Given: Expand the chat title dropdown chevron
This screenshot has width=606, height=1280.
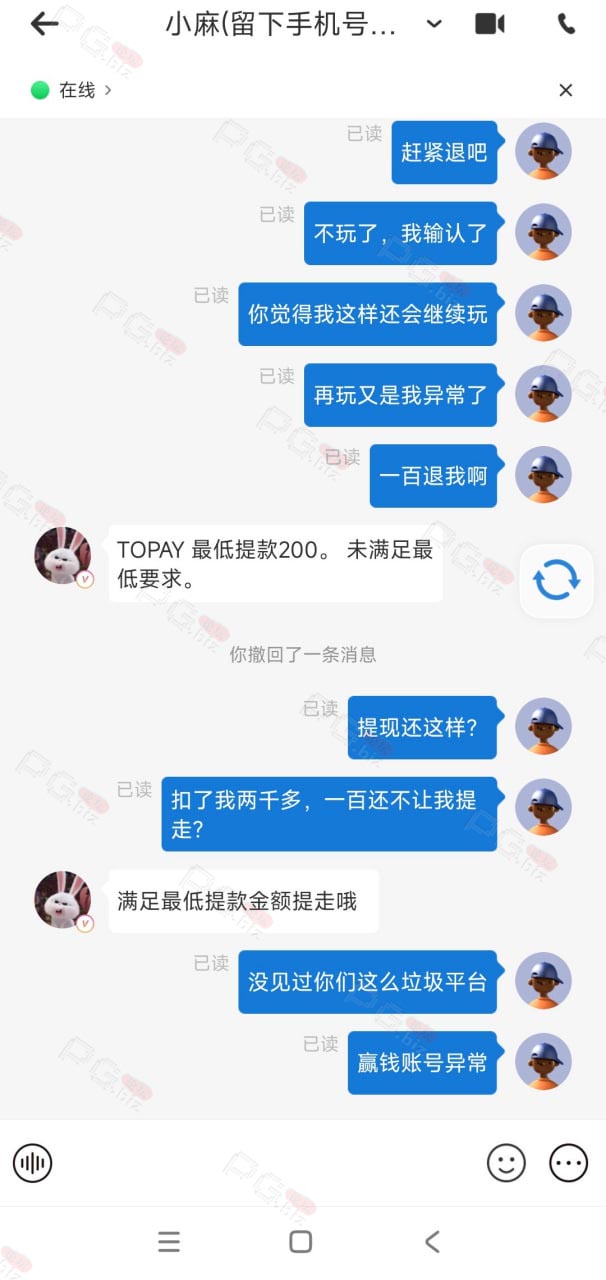Looking at the screenshot, I should 434,25.
